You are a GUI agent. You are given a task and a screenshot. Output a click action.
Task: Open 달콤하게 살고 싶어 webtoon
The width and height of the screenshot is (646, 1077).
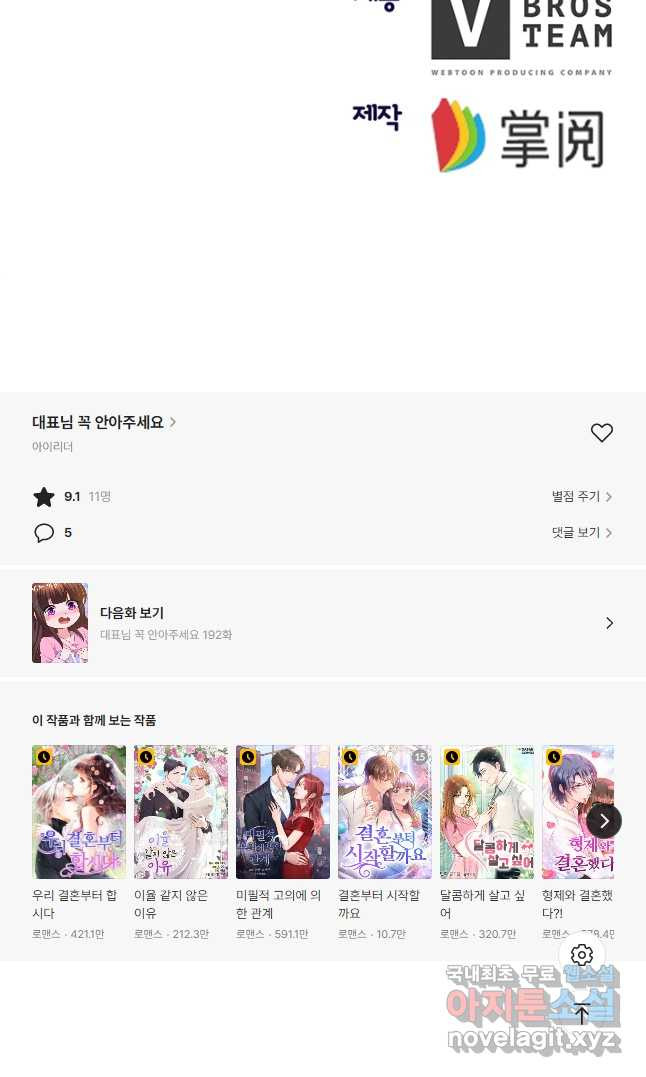[x=487, y=812]
